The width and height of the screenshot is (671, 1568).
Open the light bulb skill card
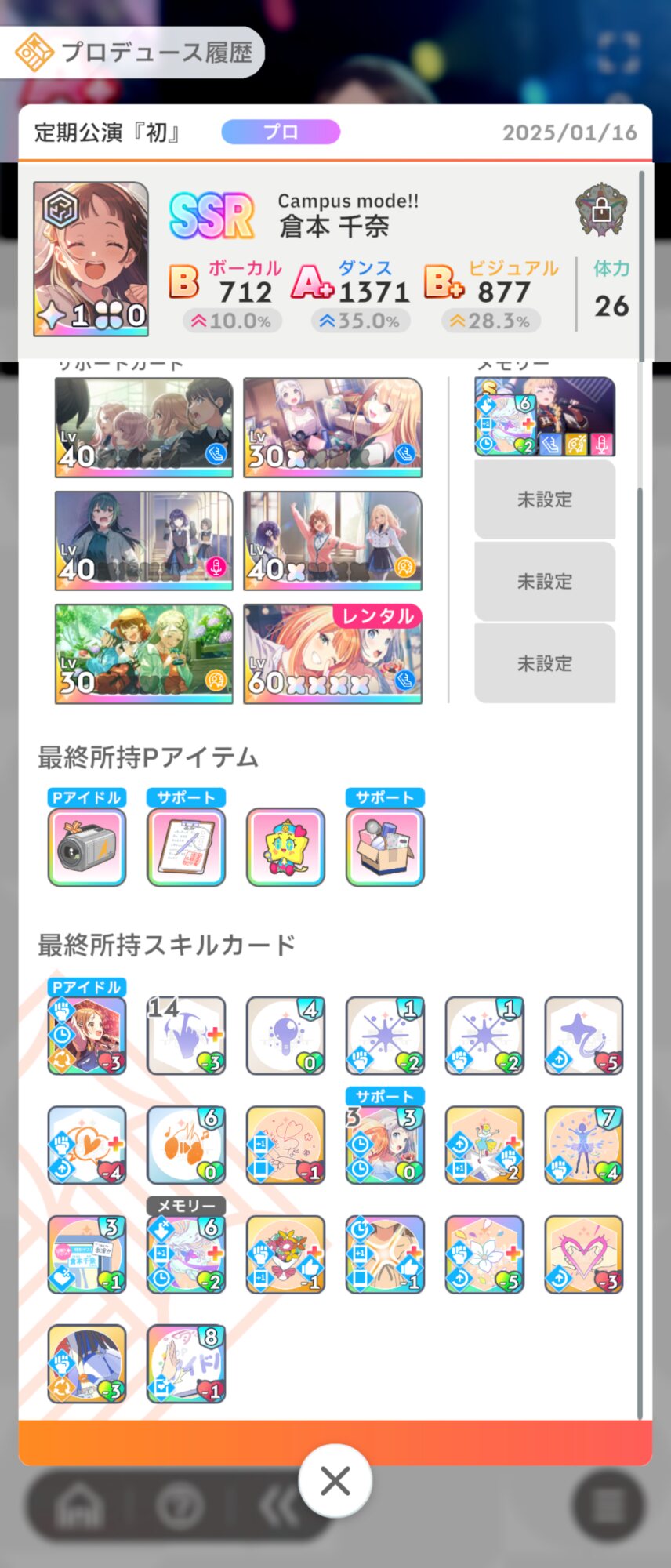(285, 1036)
